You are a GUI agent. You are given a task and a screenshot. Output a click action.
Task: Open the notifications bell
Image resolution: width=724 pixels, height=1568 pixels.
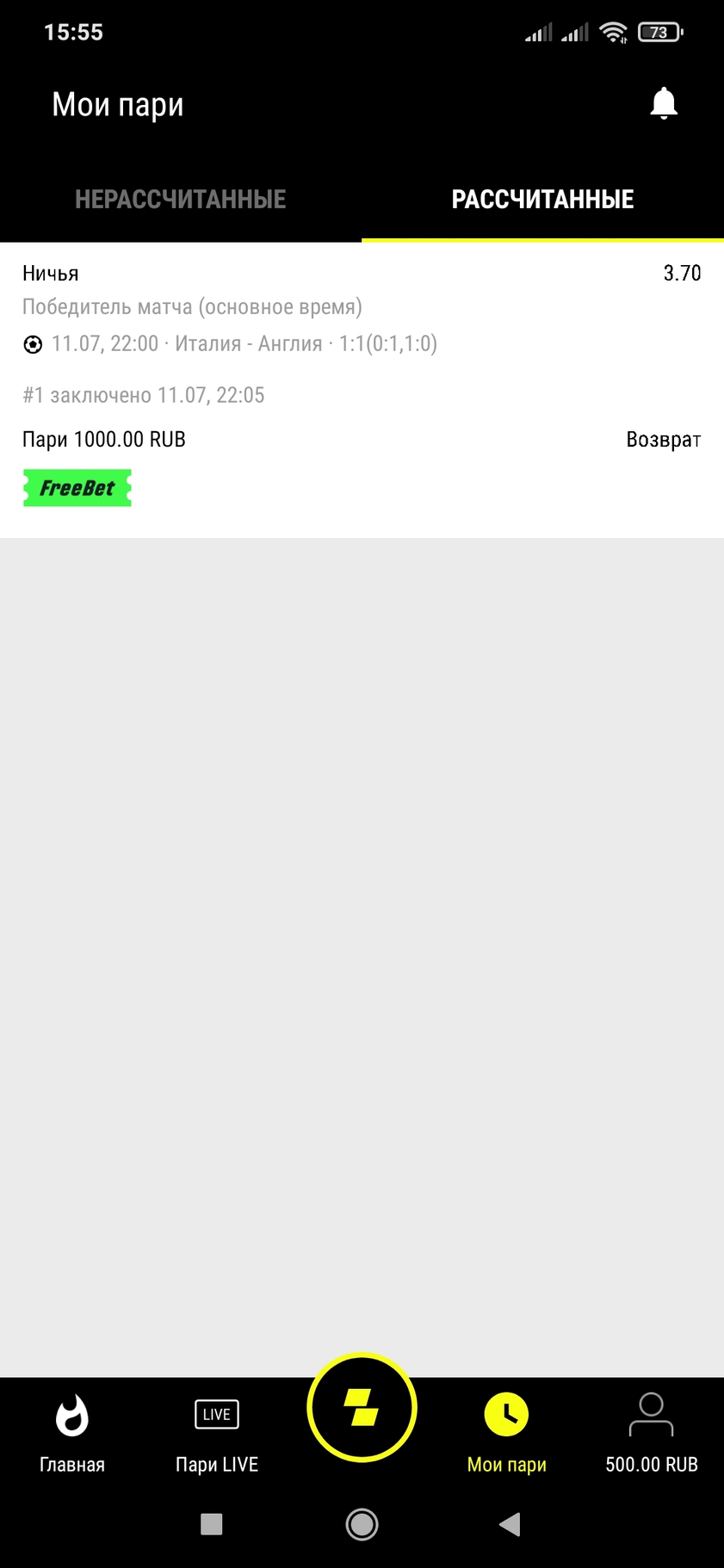[x=664, y=103]
